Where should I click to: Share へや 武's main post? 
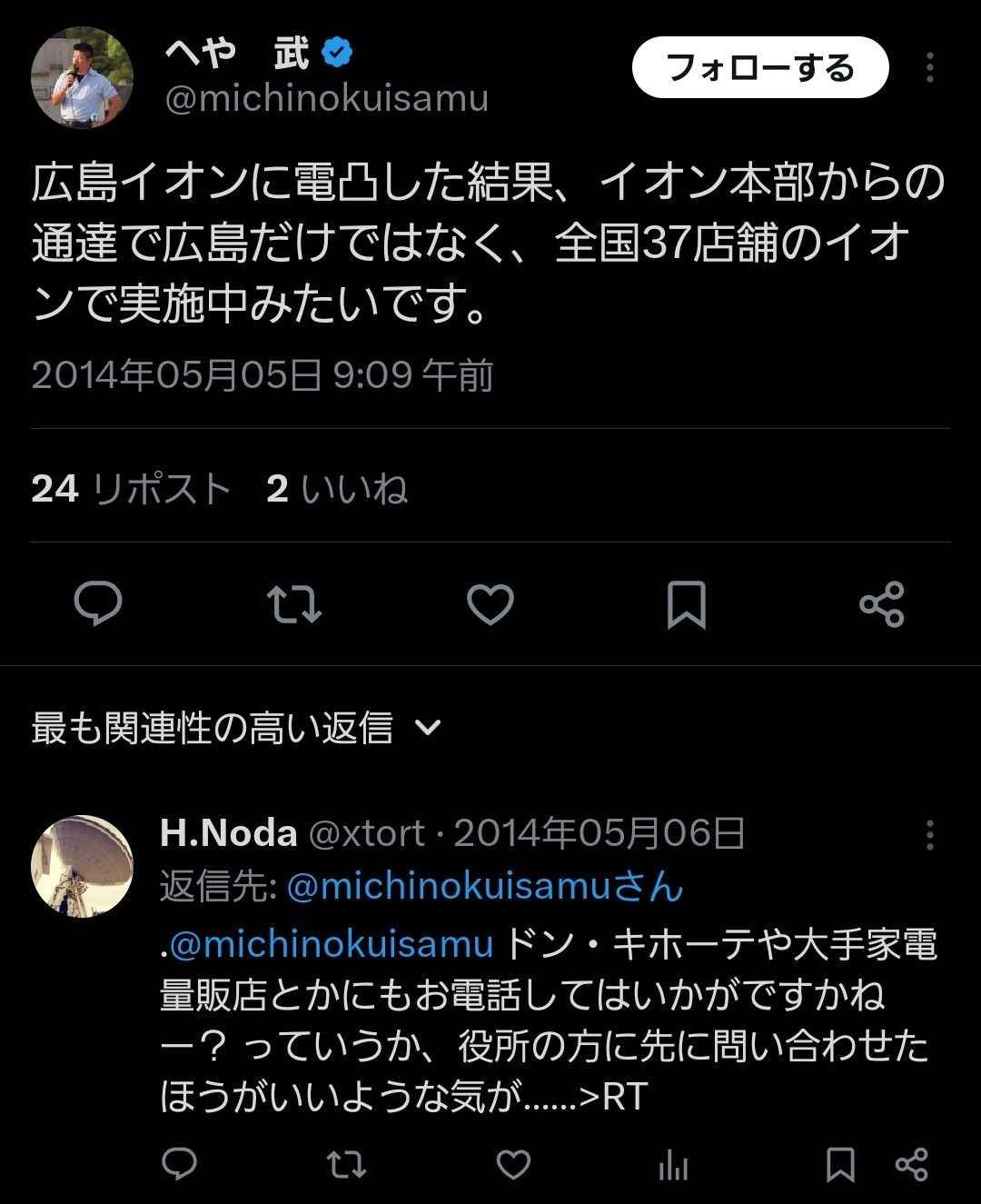(881, 604)
